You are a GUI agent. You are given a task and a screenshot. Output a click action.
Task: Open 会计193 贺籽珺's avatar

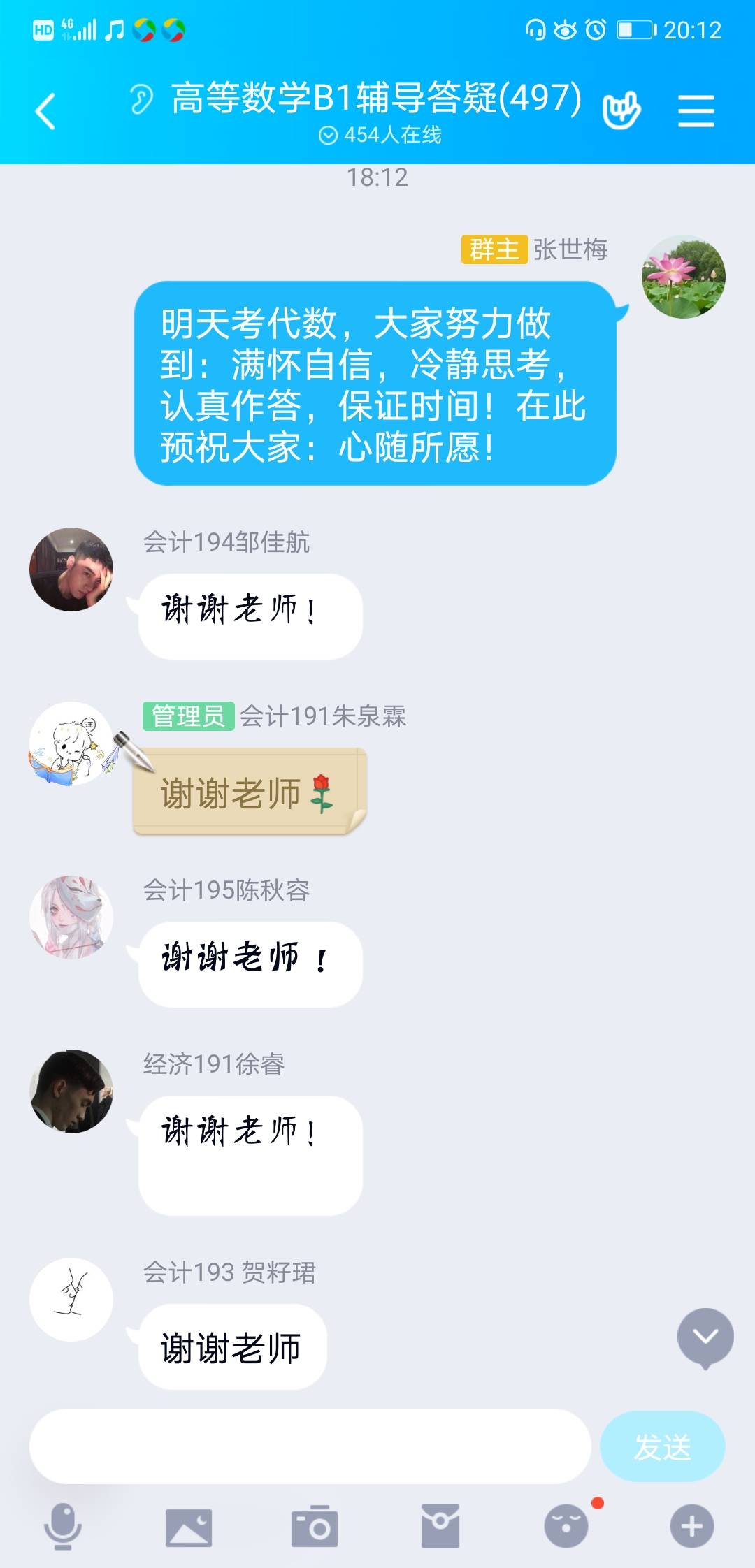71,1299
